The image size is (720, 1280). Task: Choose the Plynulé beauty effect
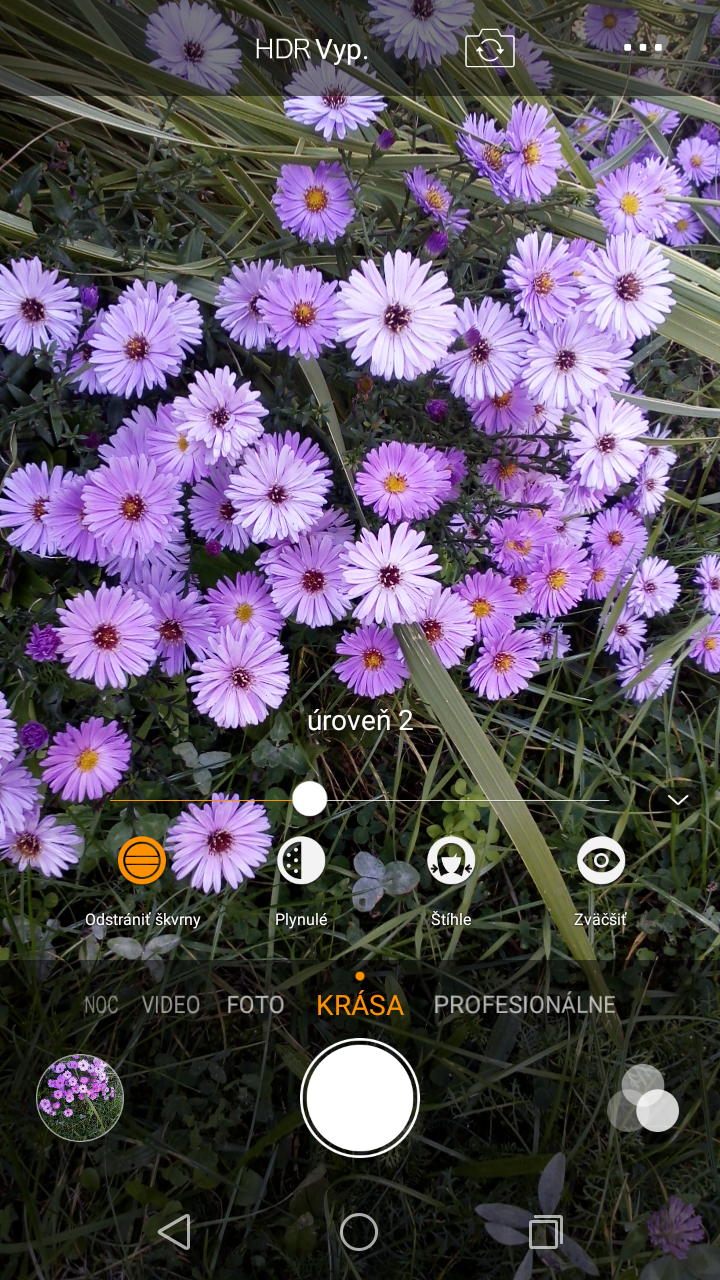(301, 860)
